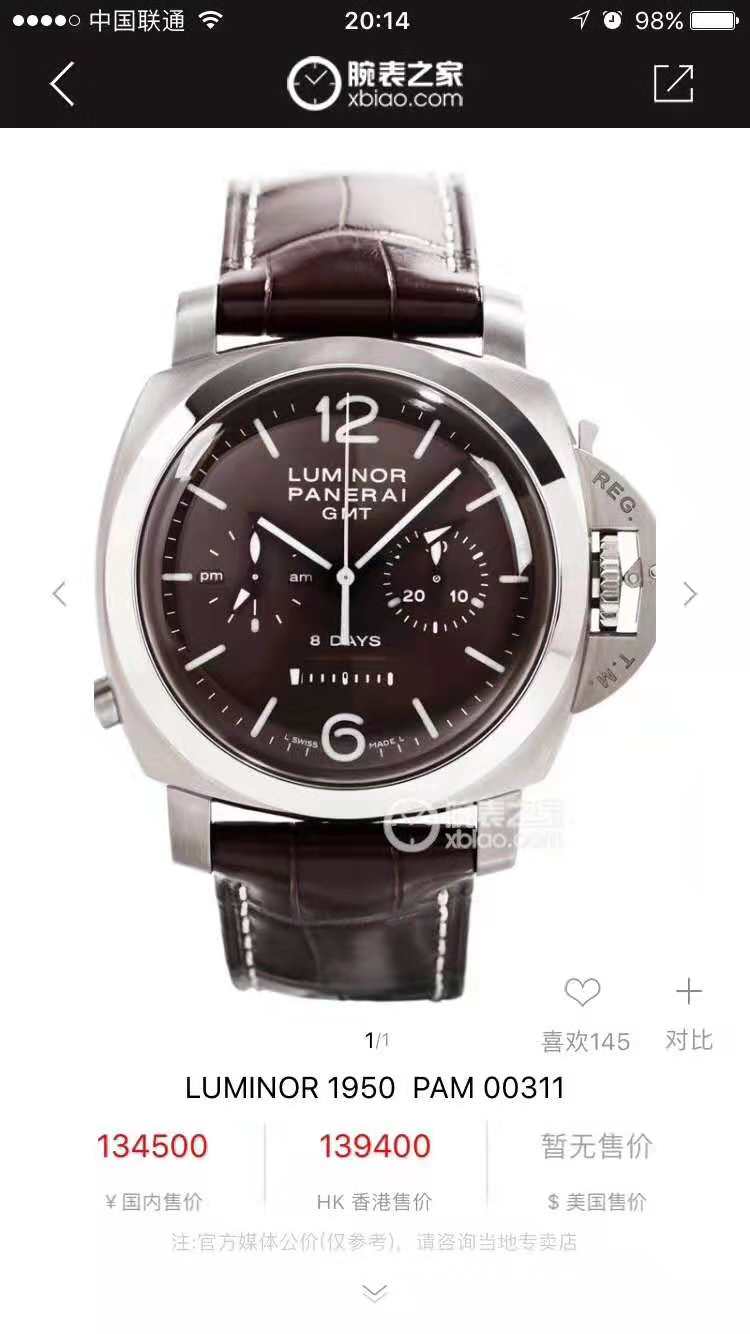
Task: Expand details with the down chevron
Action: point(375,1294)
